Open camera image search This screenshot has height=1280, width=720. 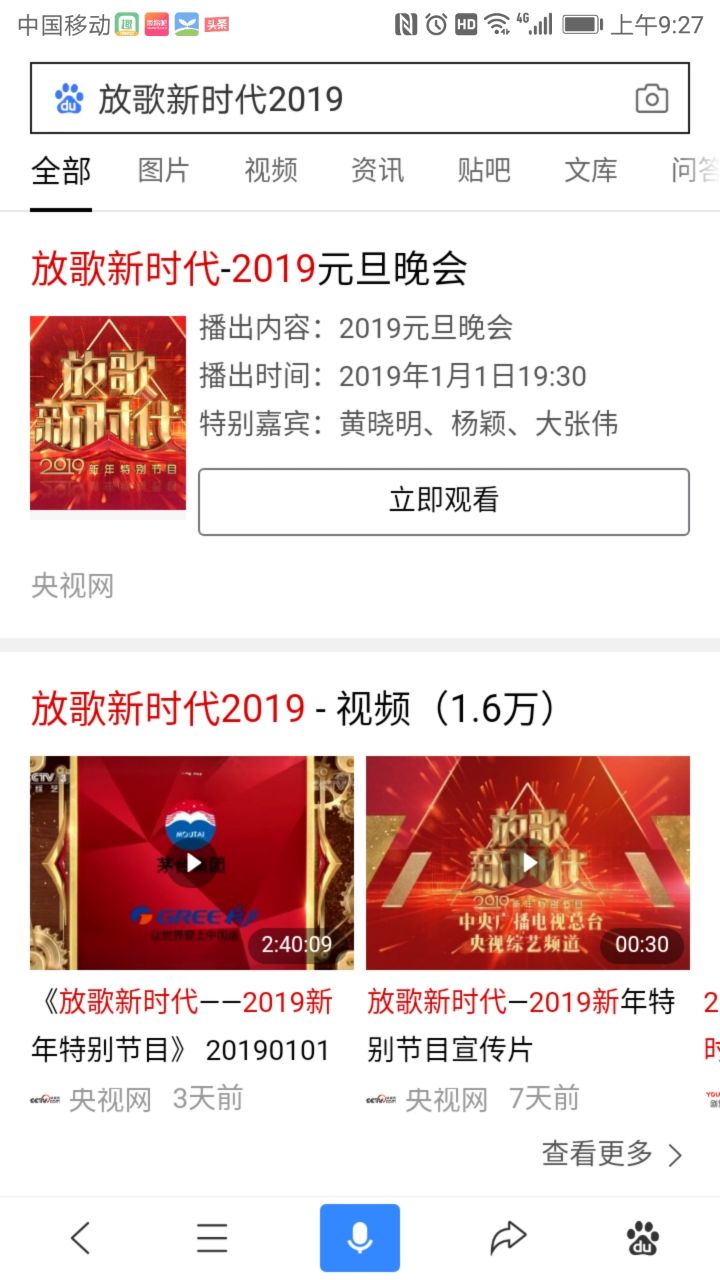coord(651,99)
